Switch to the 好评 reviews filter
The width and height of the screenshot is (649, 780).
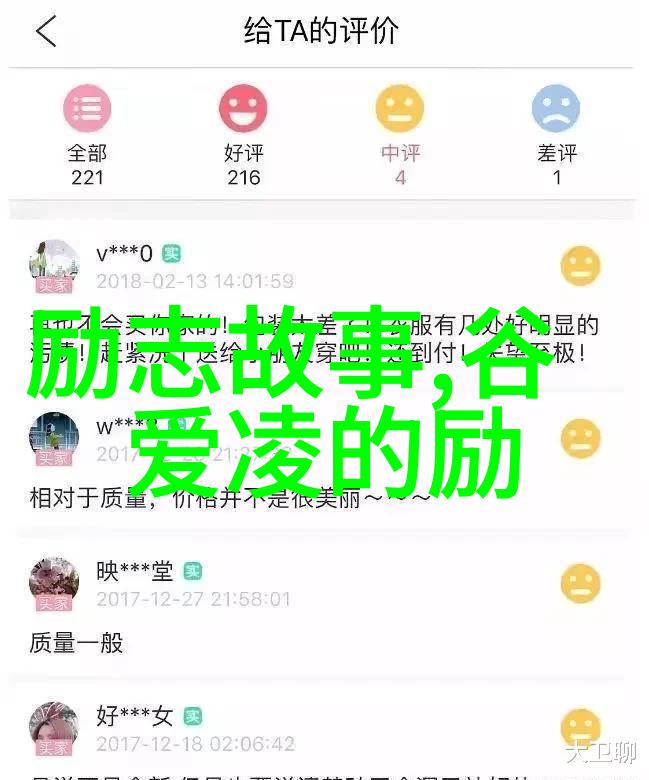coord(243,135)
